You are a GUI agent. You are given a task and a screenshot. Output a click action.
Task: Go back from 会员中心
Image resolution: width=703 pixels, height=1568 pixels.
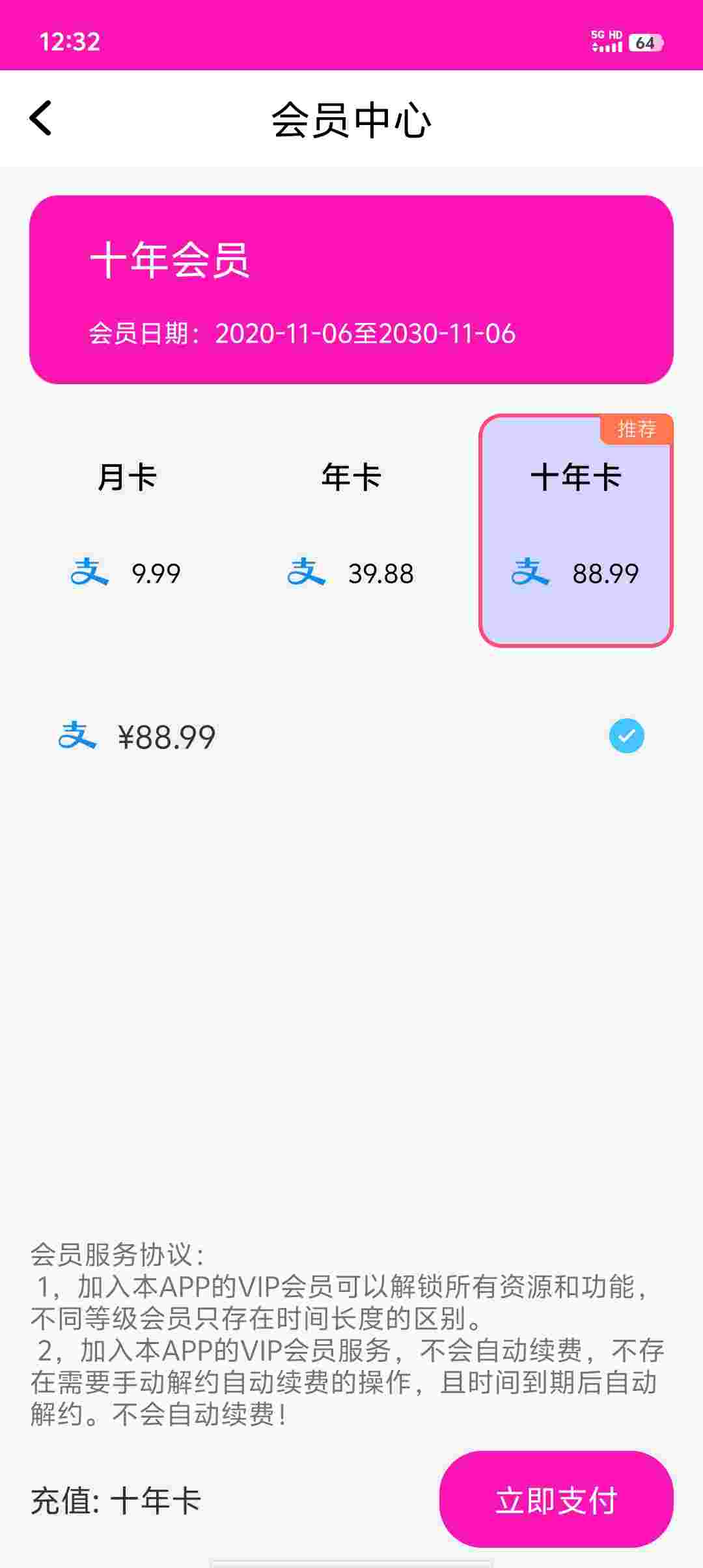(x=40, y=119)
